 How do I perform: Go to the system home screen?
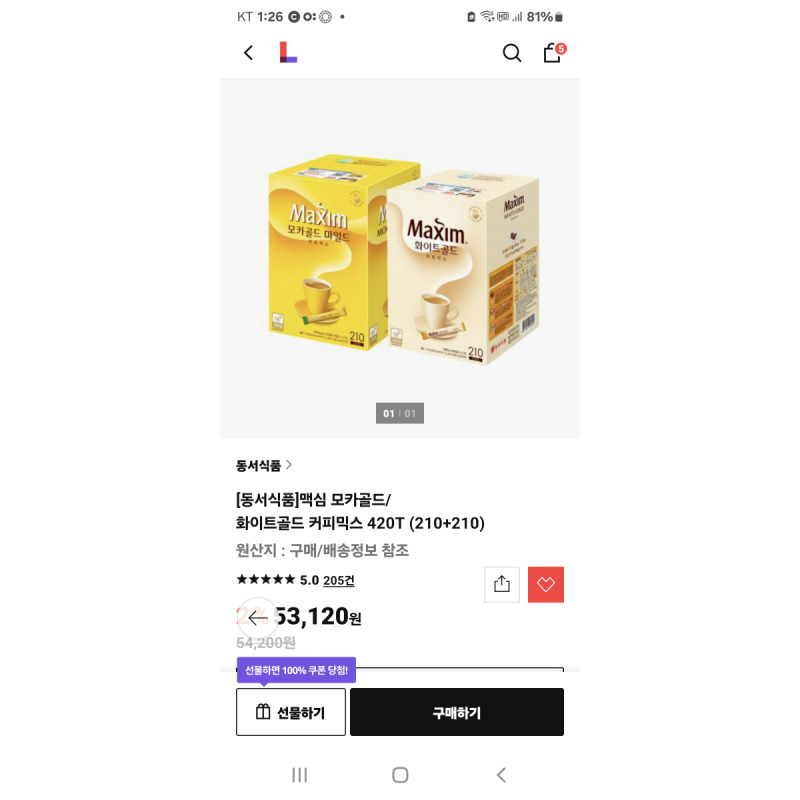(x=400, y=775)
